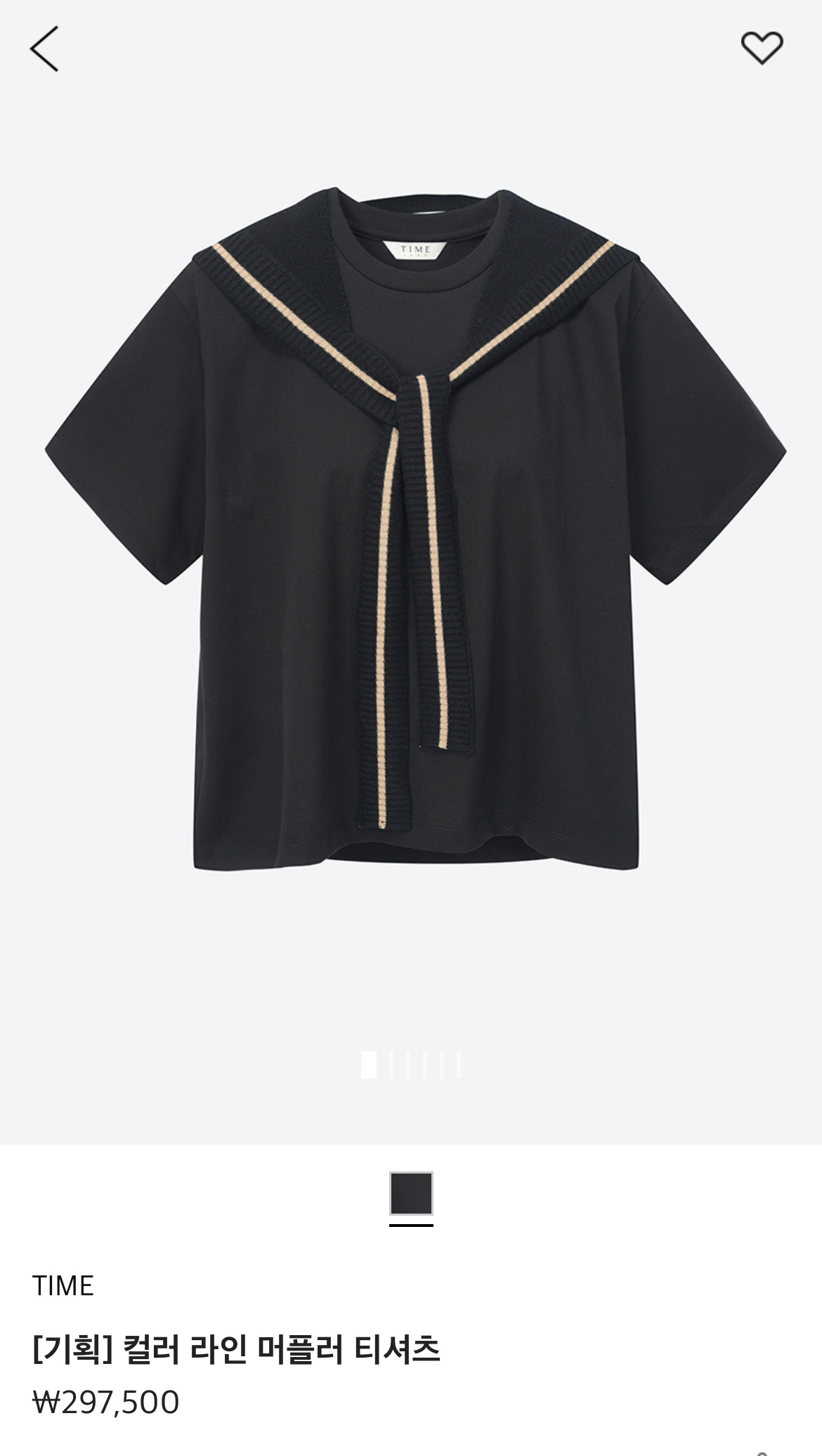This screenshot has width=822, height=1456.
Task: Go back to the previous page
Action: click(x=44, y=49)
